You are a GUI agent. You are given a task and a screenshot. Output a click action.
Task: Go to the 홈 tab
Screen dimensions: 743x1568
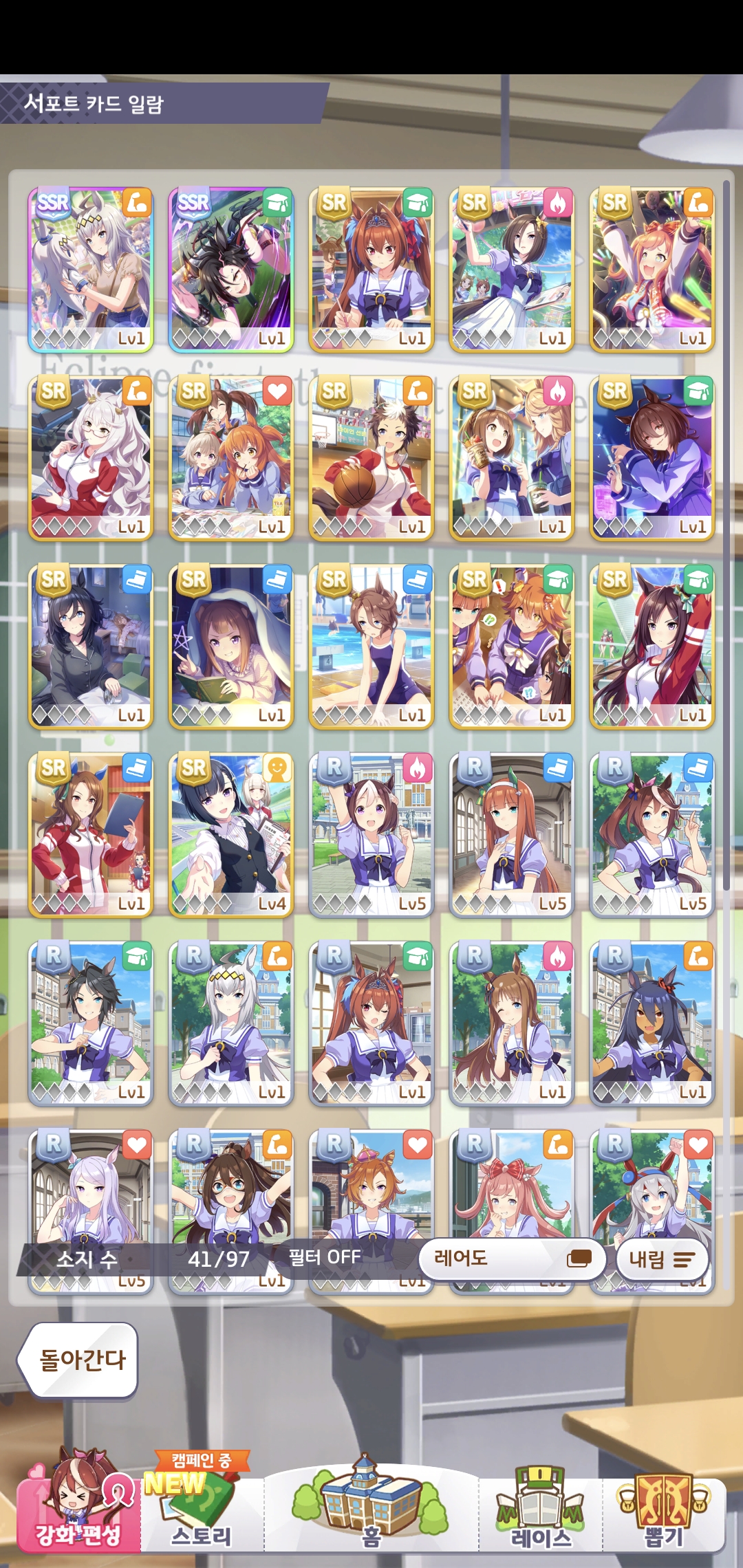pyautogui.click(x=371, y=1506)
